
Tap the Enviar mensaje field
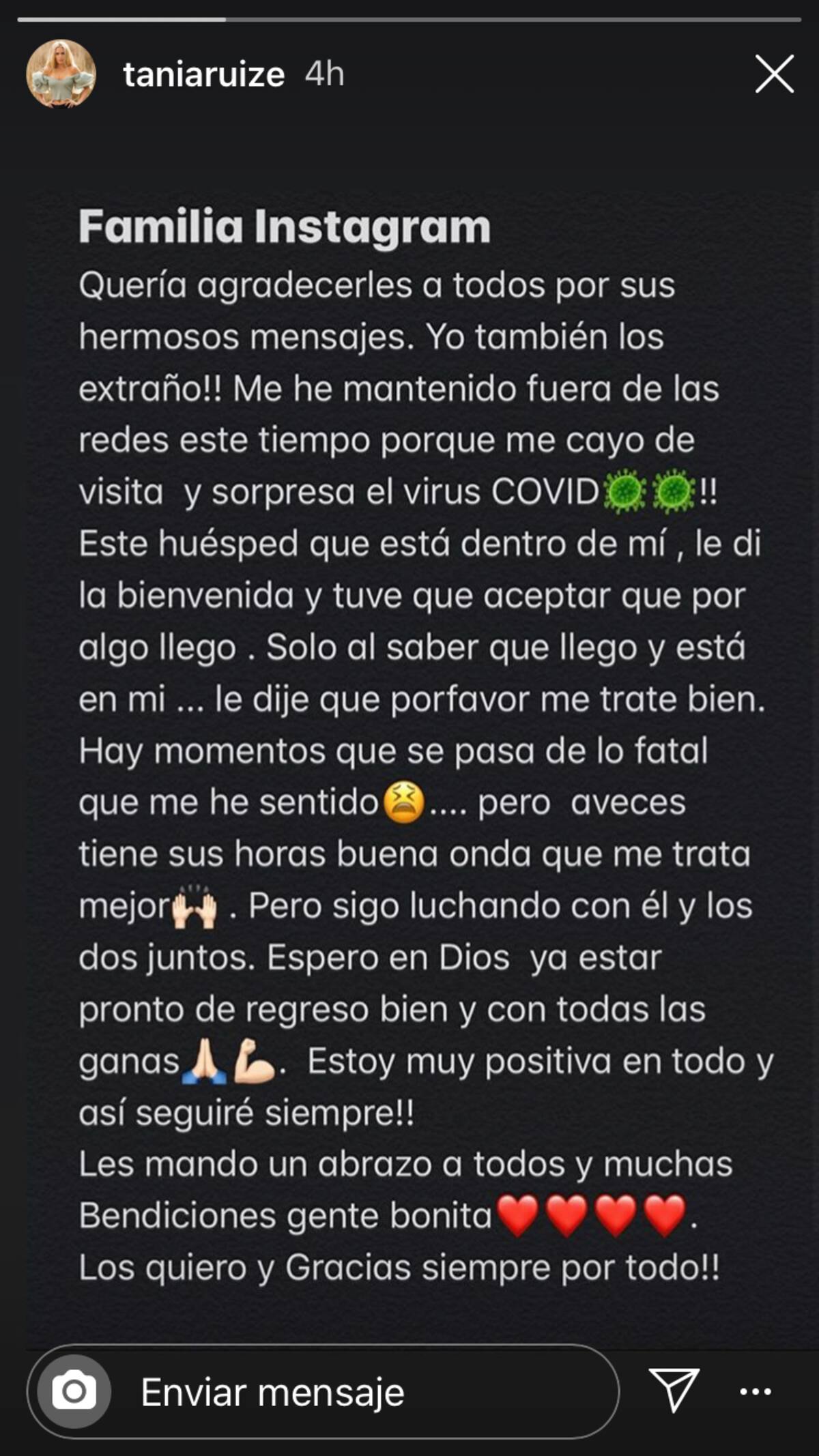pyautogui.click(x=323, y=1391)
